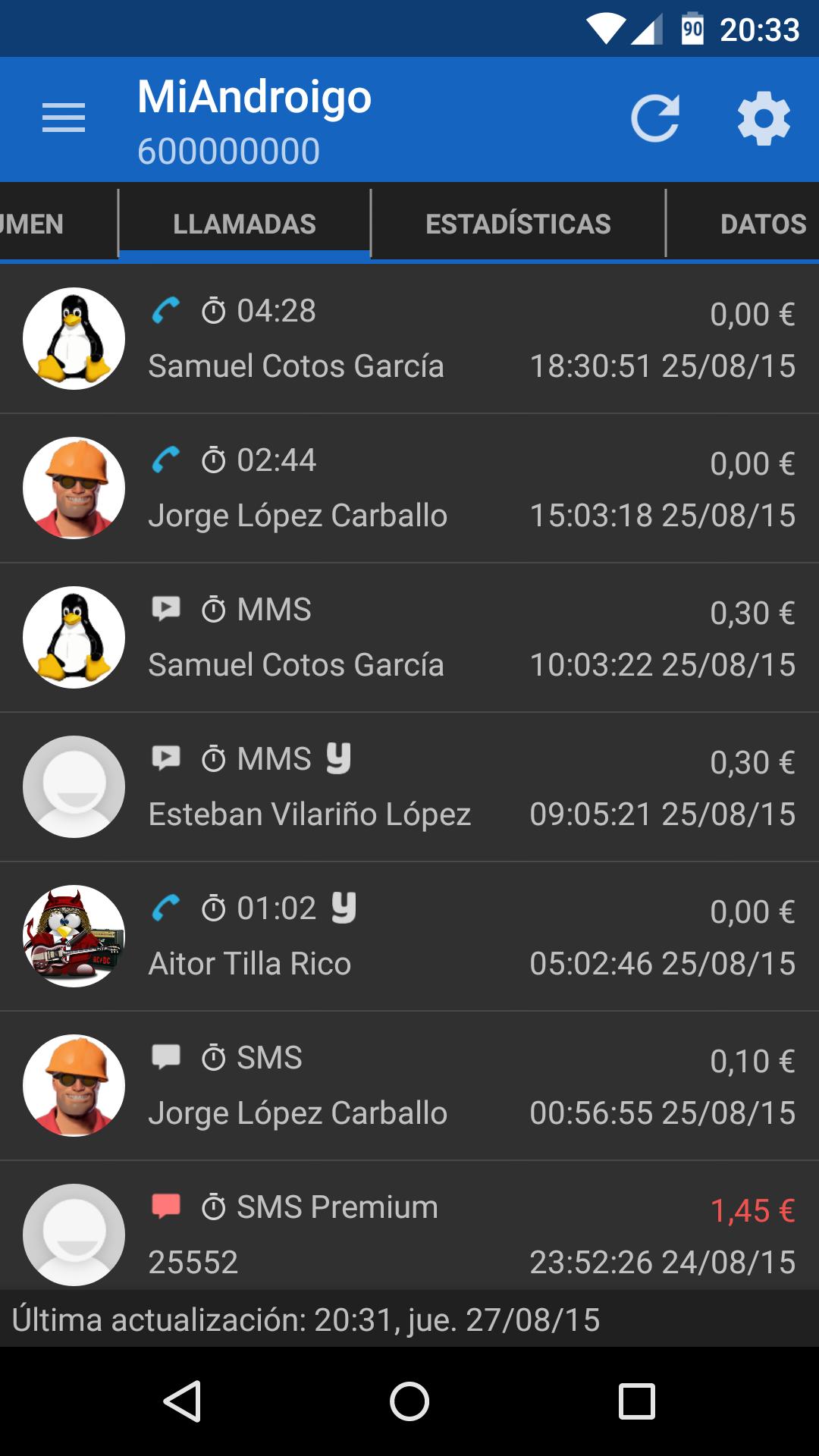The width and height of the screenshot is (819, 1456).
Task: Go back with the system back button
Action: (182, 1401)
